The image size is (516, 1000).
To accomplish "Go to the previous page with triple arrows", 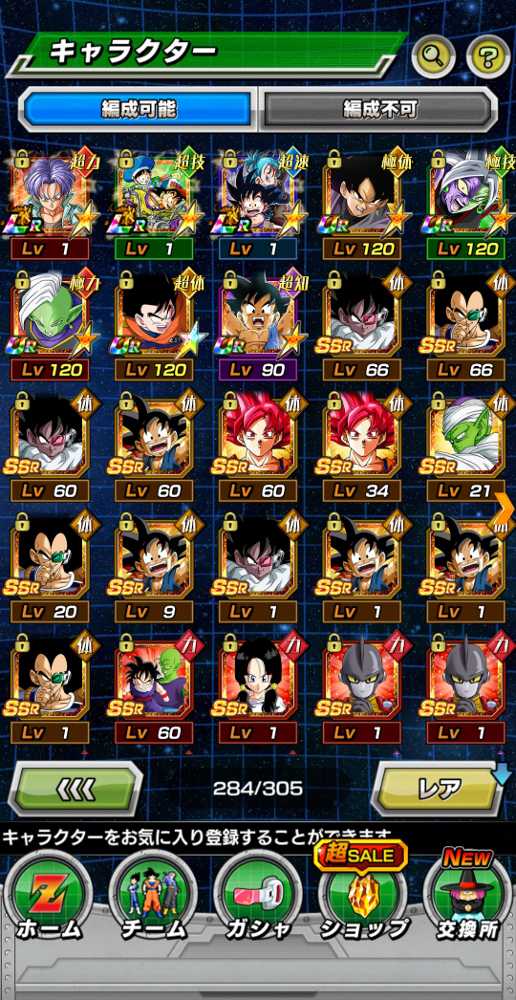I will coord(75,789).
